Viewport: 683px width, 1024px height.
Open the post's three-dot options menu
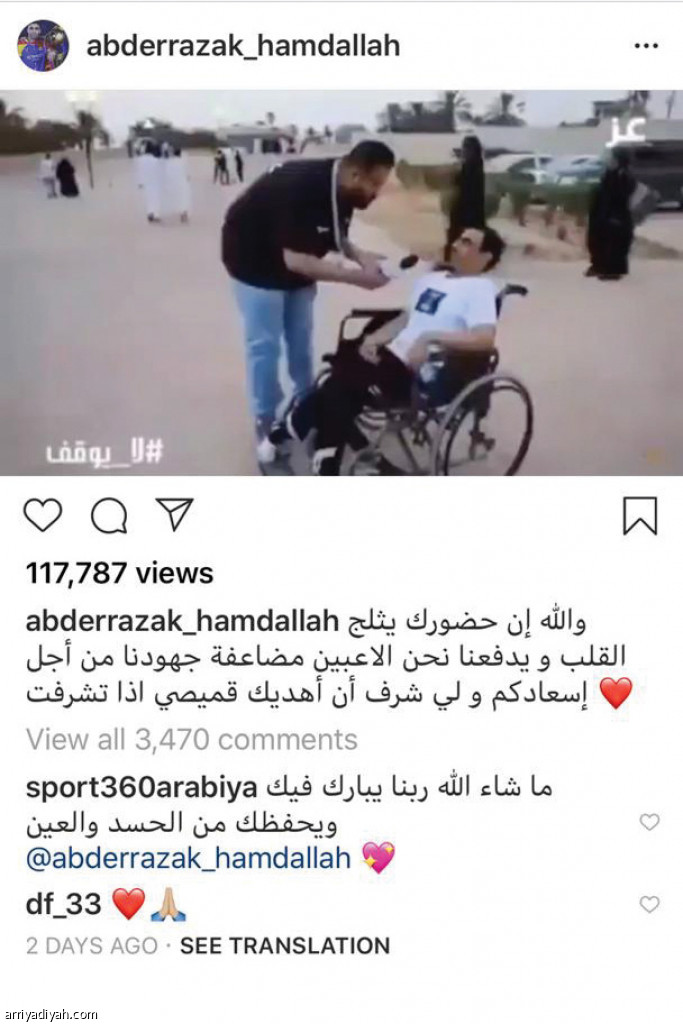pos(646,47)
